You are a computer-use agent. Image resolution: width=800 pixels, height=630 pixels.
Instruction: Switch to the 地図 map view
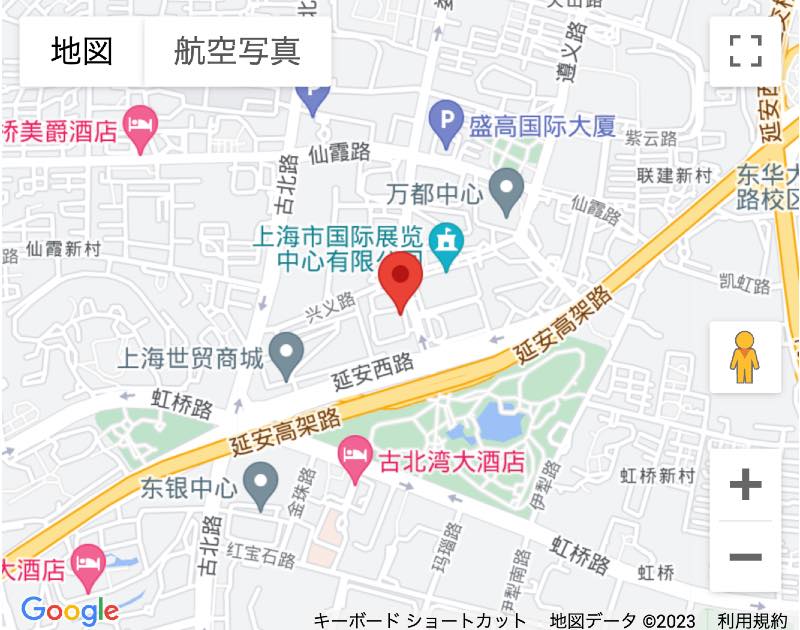click(82, 51)
